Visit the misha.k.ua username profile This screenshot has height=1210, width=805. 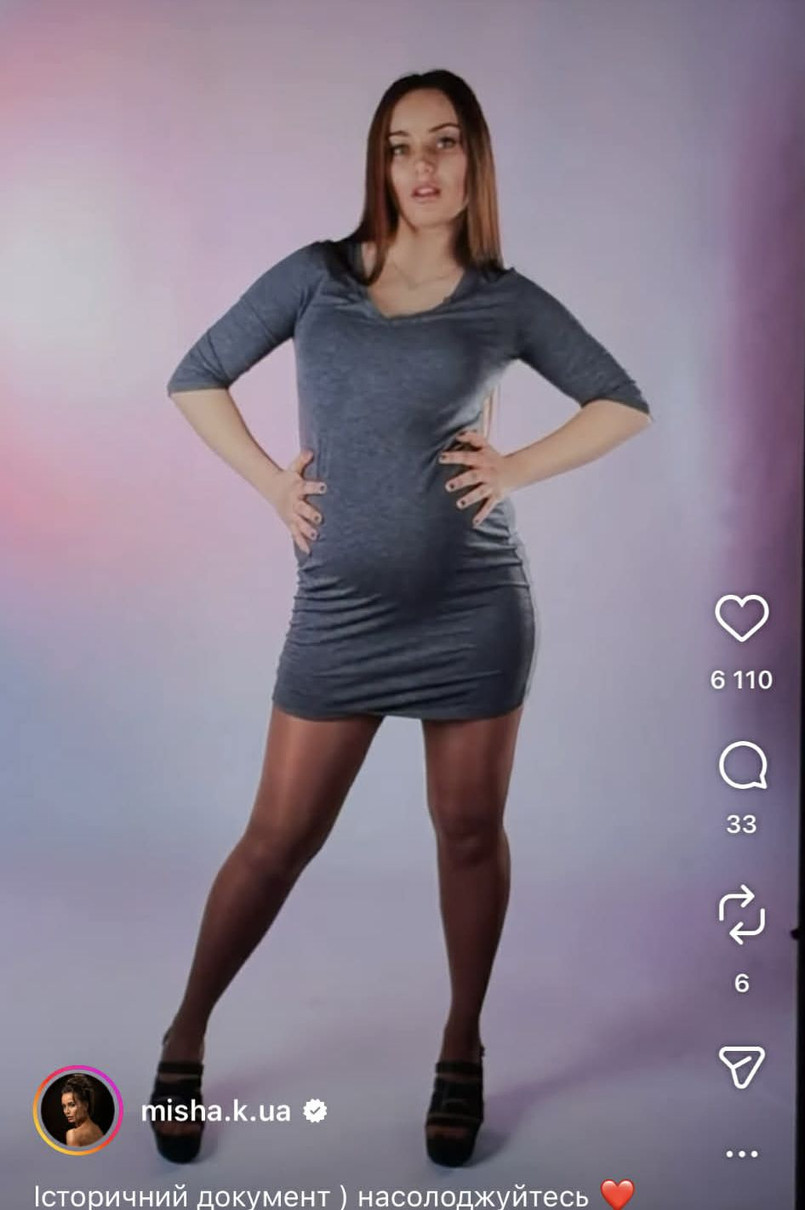click(x=215, y=1111)
